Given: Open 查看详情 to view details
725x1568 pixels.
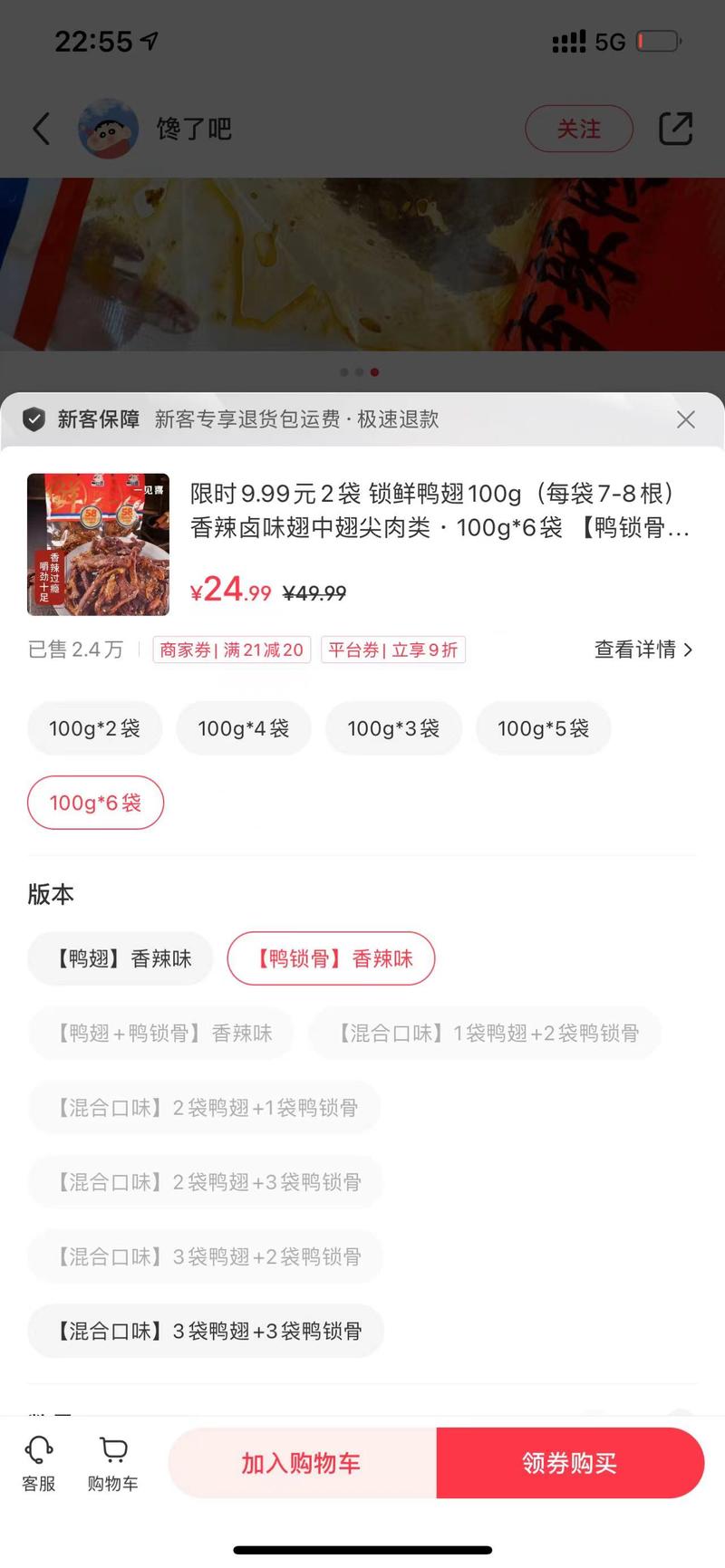Looking at the screenshot, I should click(643, 649).
